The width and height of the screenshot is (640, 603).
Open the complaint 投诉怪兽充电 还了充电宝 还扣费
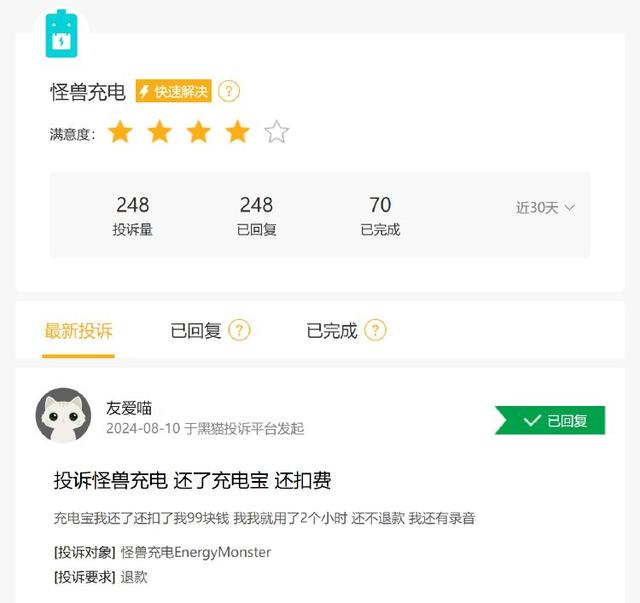tap(192, 481)
